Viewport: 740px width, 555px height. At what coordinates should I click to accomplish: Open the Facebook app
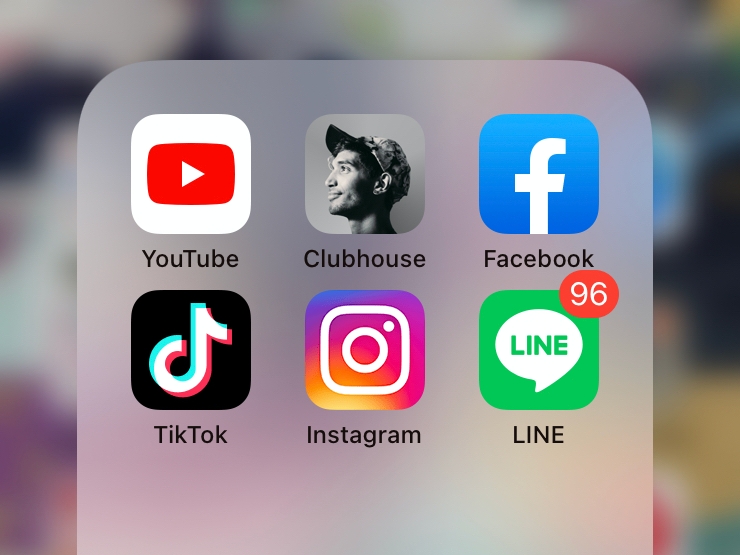pyautogui.click(x=539, y=174)
